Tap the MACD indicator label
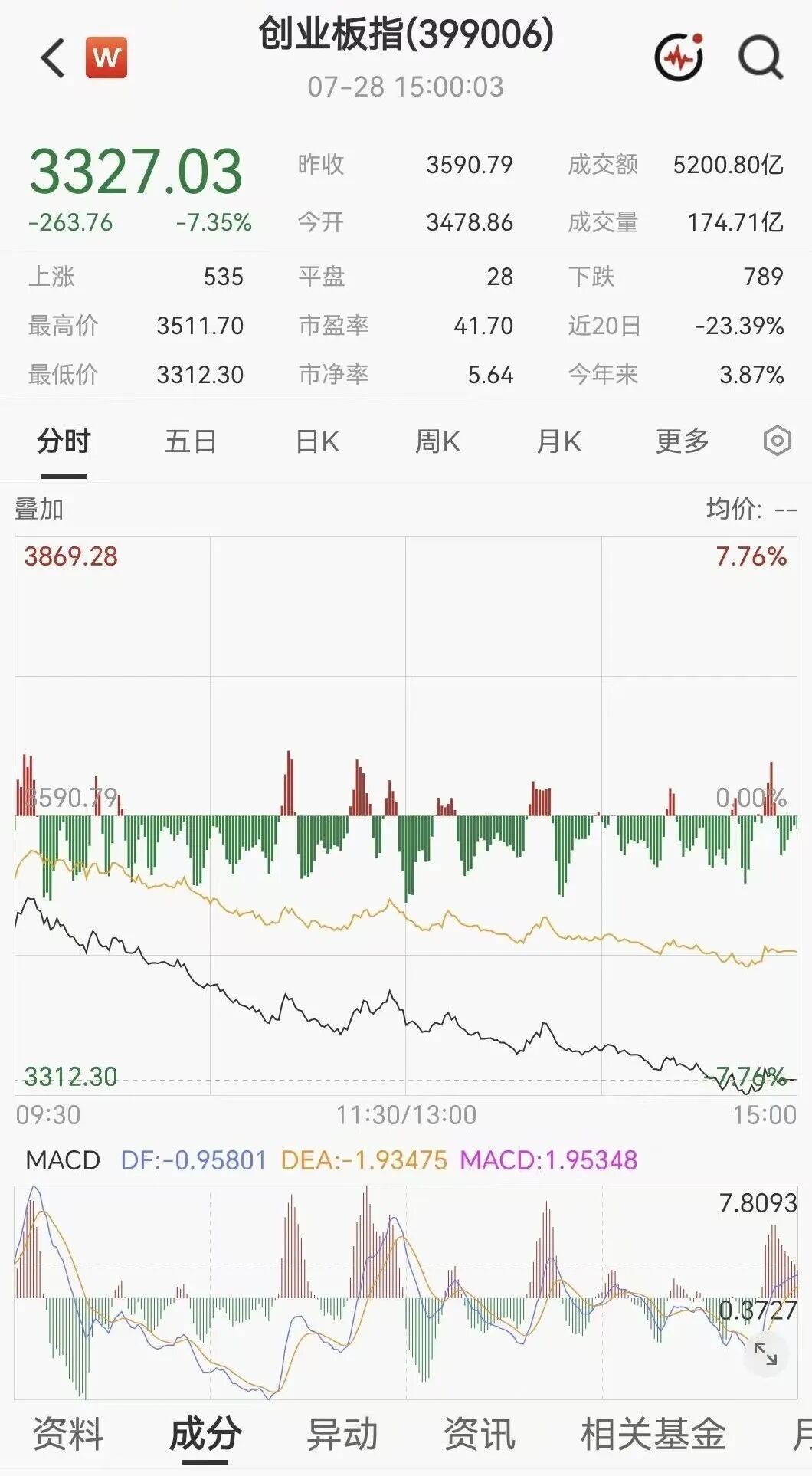 [63, 1159]
